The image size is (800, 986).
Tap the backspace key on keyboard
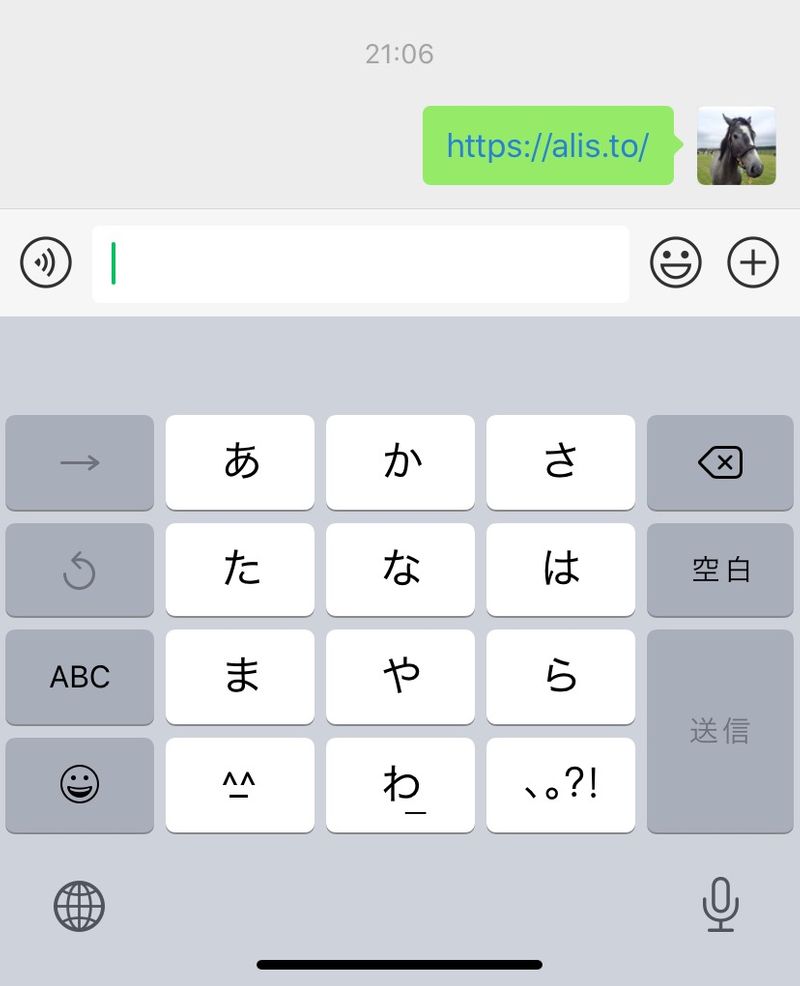[x=720, y=462]
